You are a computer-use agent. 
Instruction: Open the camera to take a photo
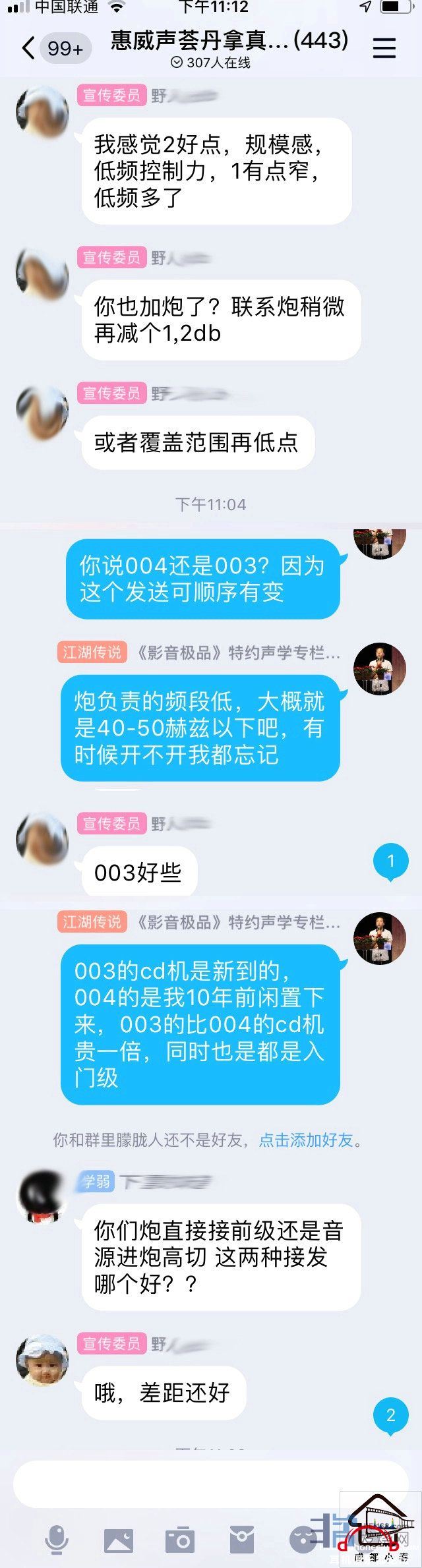[x=179, y=1540]
